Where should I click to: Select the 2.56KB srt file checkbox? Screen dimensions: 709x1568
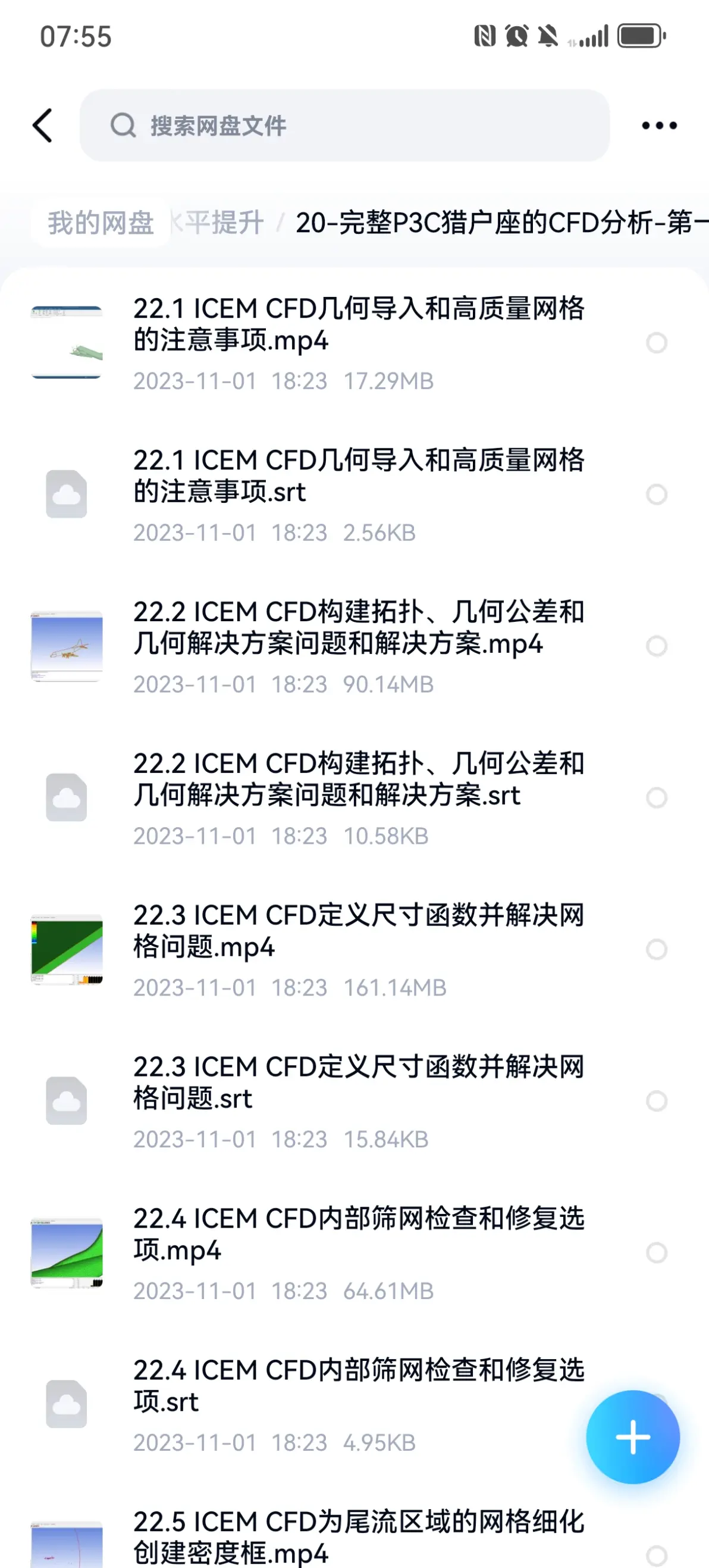click(657, 495)
